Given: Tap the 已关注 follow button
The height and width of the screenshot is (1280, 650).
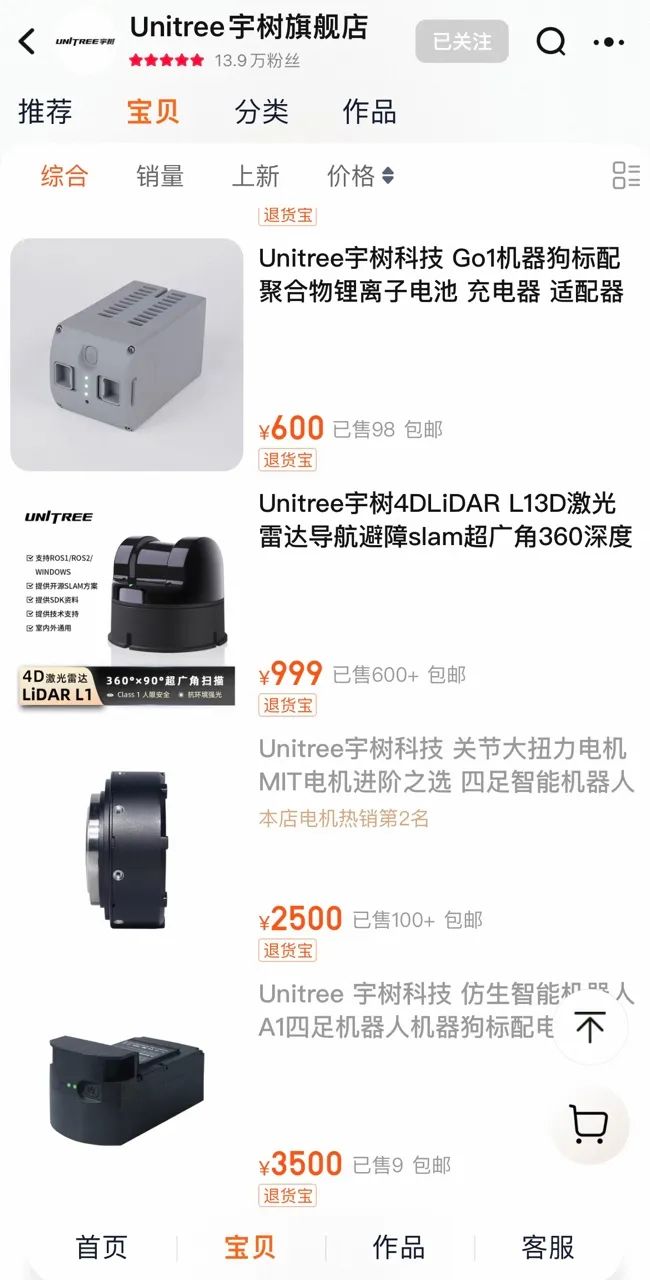Looking at the screenshot, I should (x=462, y=42).
